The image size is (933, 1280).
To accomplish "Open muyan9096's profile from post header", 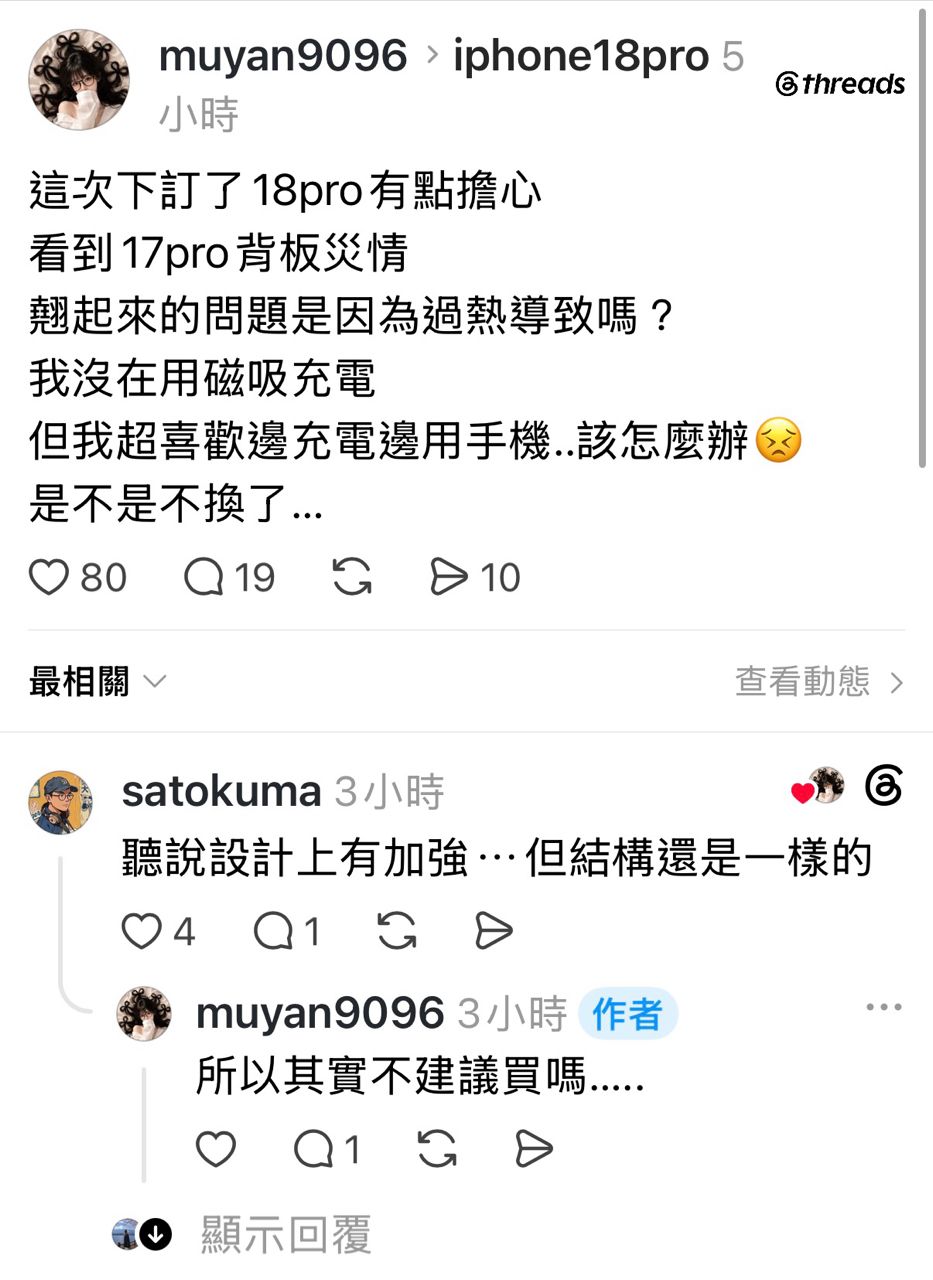I will pos(283,56).
